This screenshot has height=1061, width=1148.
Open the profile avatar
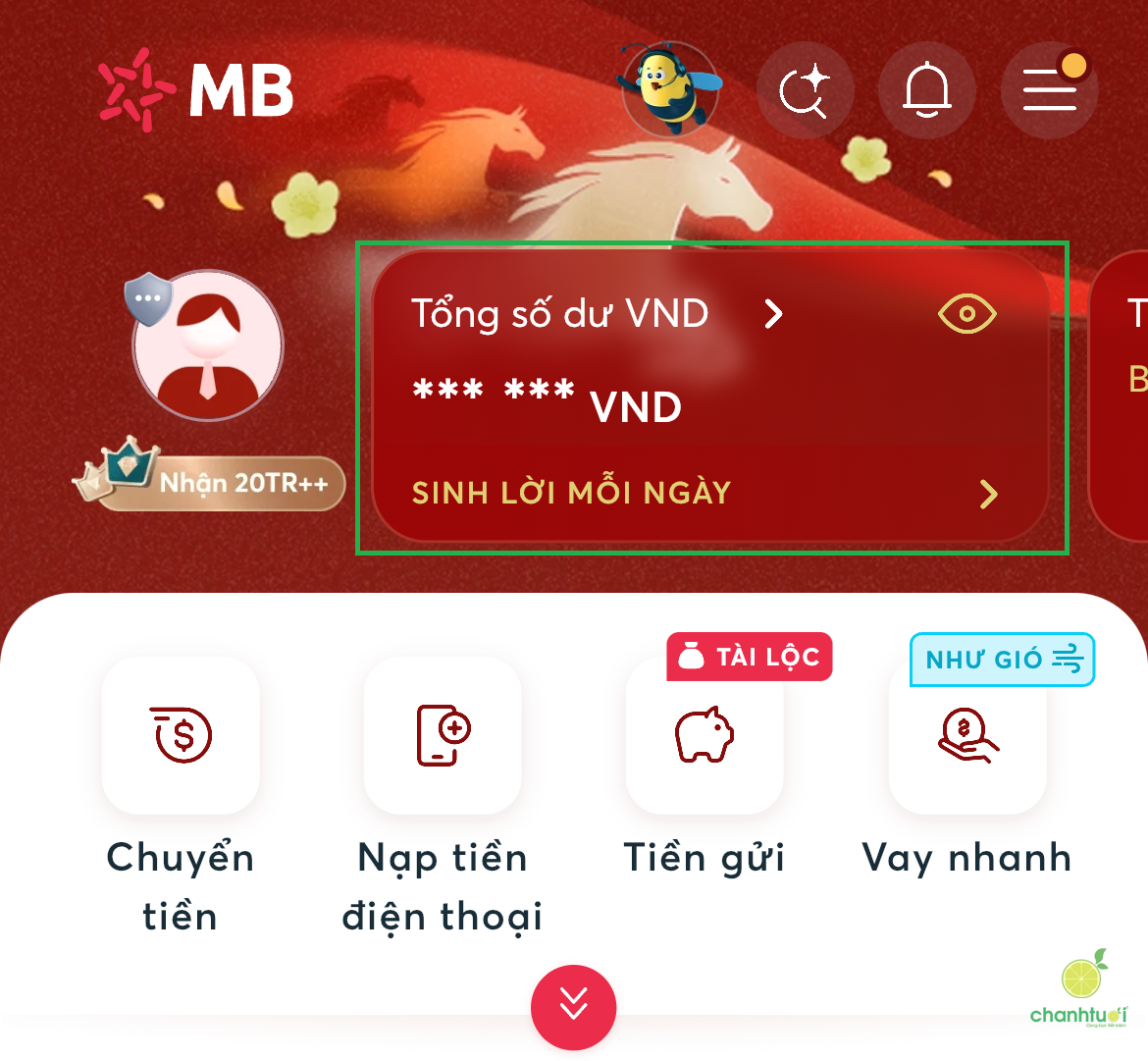[208, 345]
